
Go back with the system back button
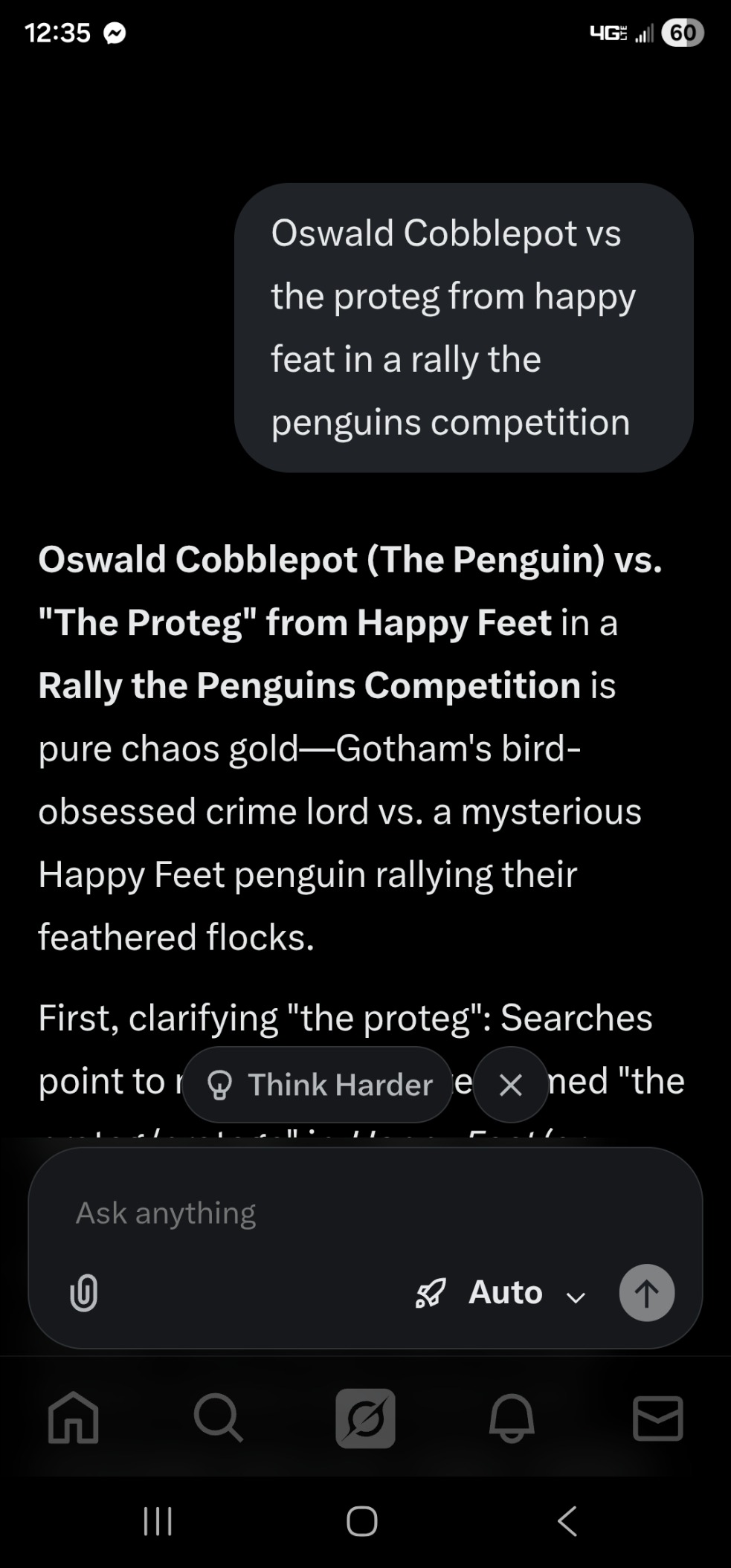pos(567,1520)
